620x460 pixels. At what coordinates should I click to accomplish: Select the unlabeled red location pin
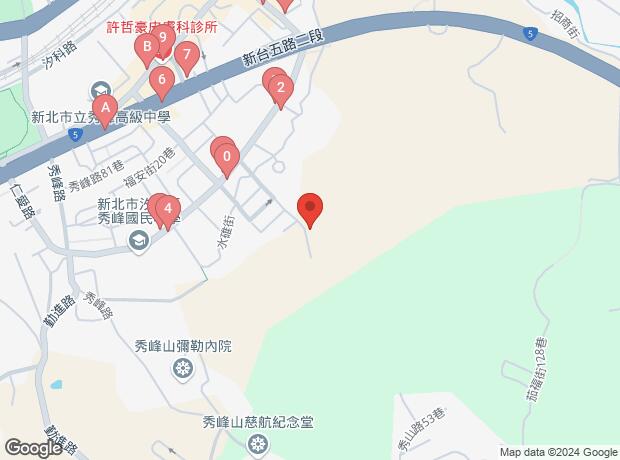(x=310, y=209)
